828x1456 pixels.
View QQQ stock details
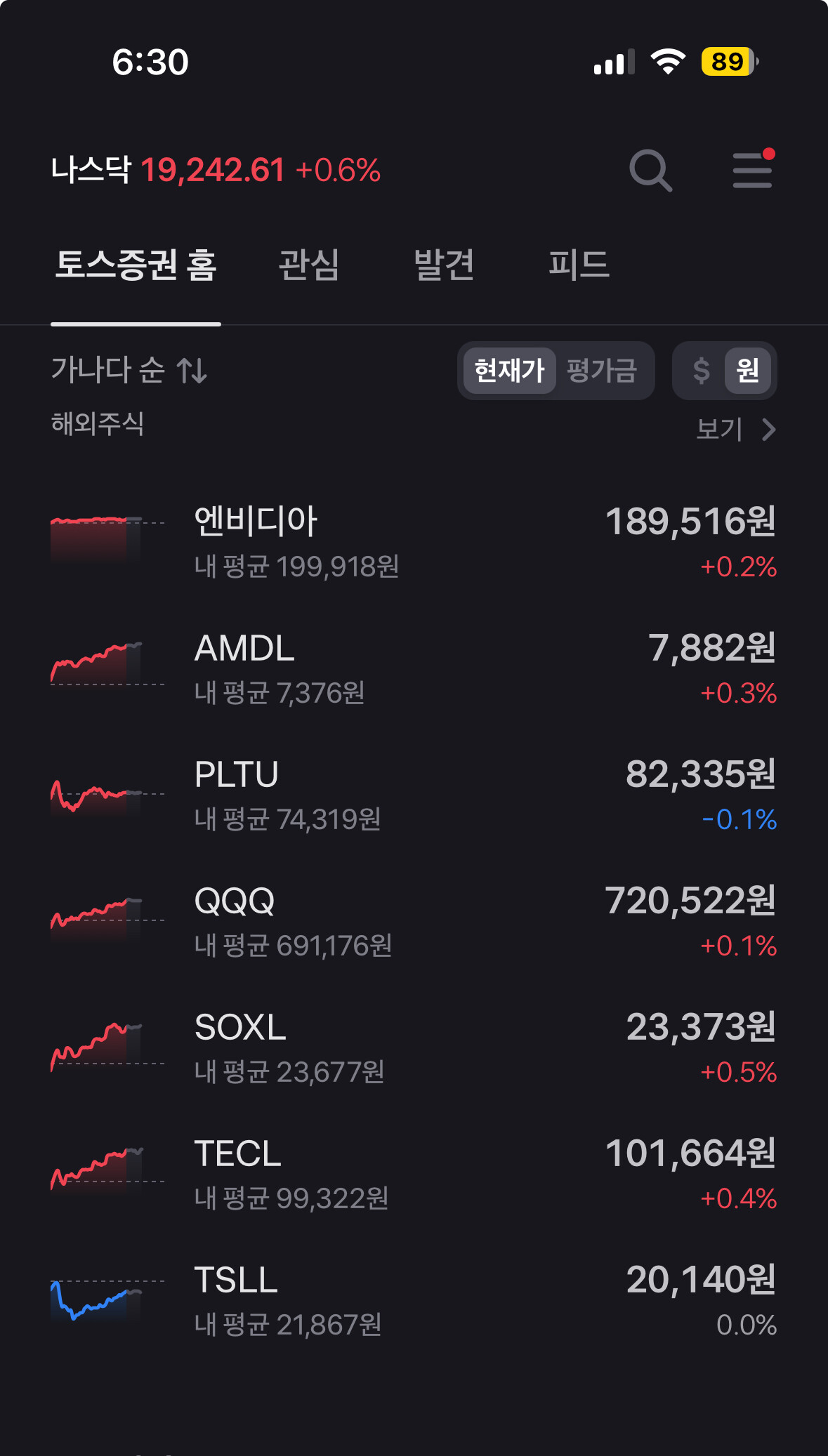point(414,922)
